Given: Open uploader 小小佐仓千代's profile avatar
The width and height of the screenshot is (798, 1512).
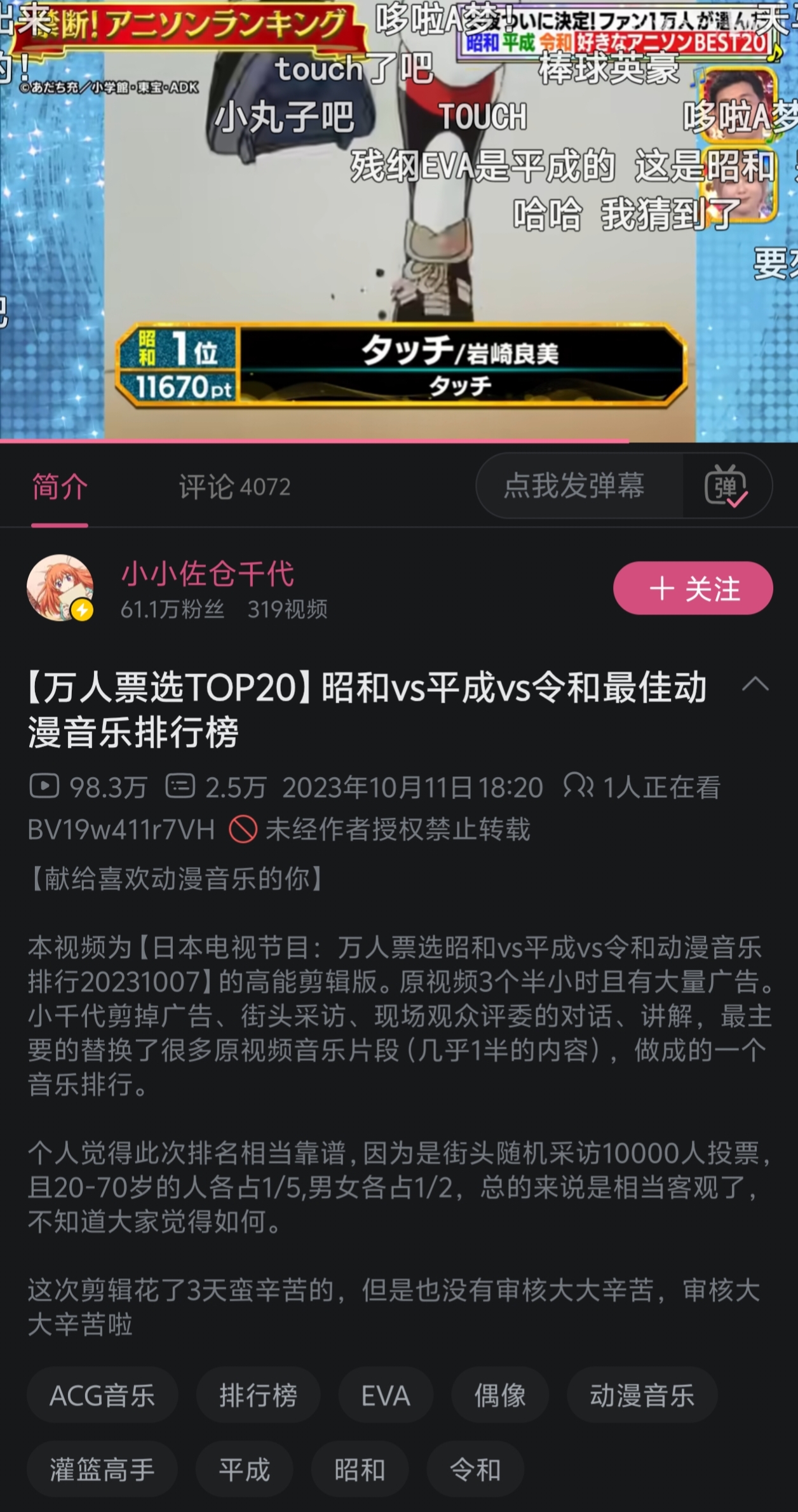Looking at the screenshot, I should 60,588.
